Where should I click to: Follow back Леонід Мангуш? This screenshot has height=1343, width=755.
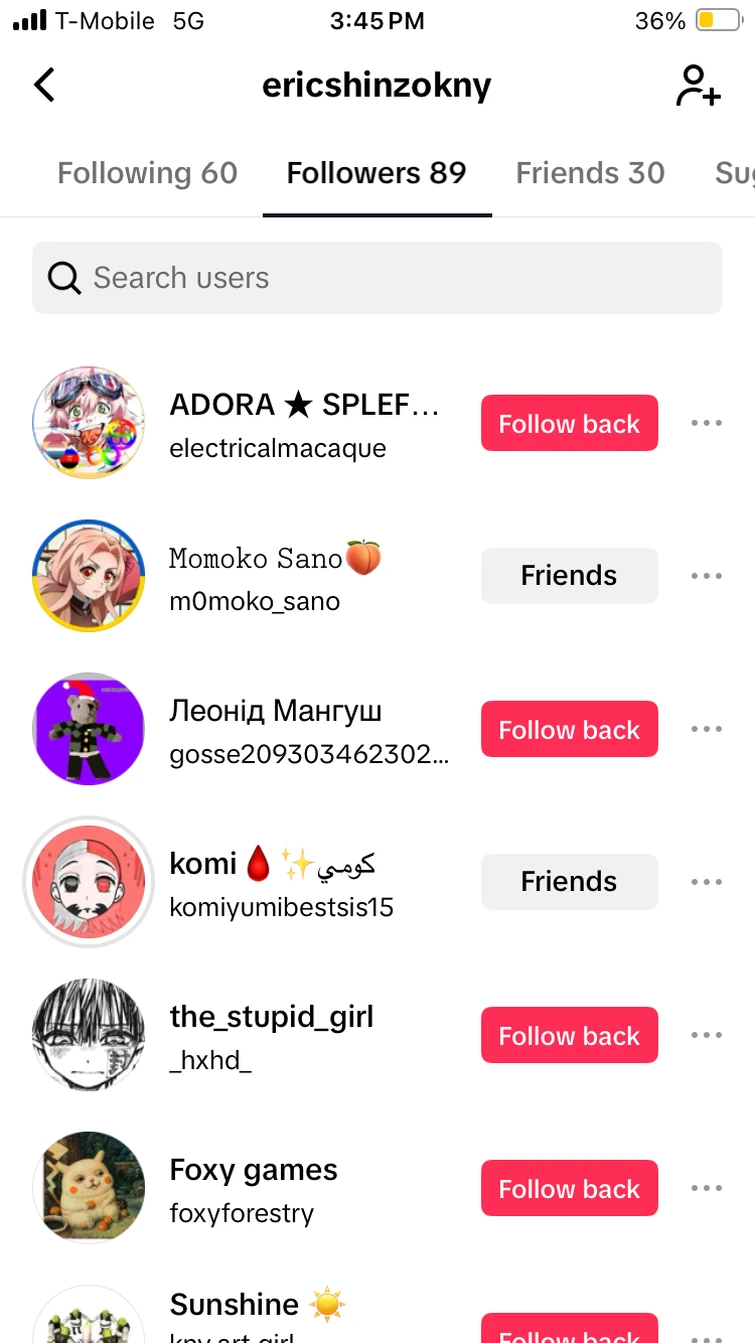pos(569,729)
